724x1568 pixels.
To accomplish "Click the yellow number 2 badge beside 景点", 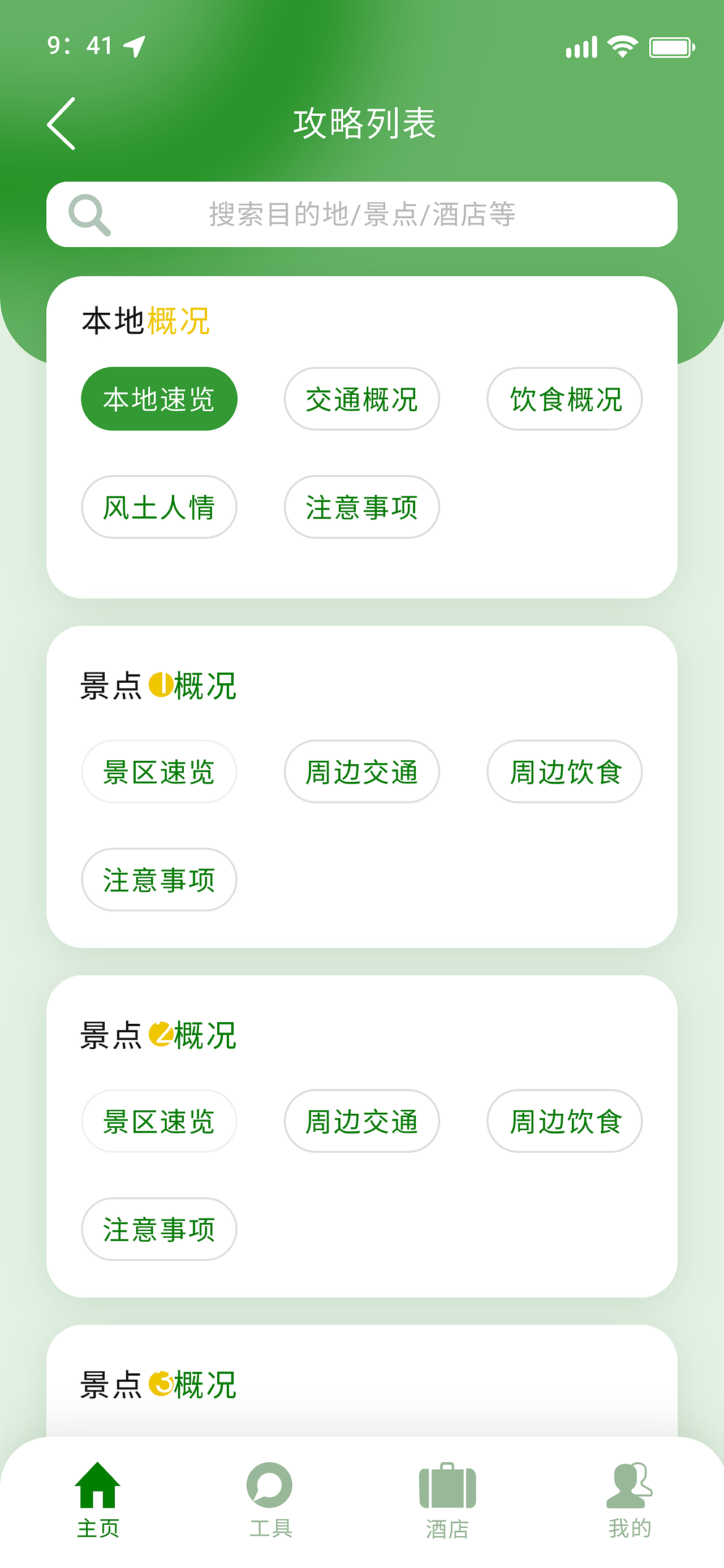I will click(x=160, y=1035).
